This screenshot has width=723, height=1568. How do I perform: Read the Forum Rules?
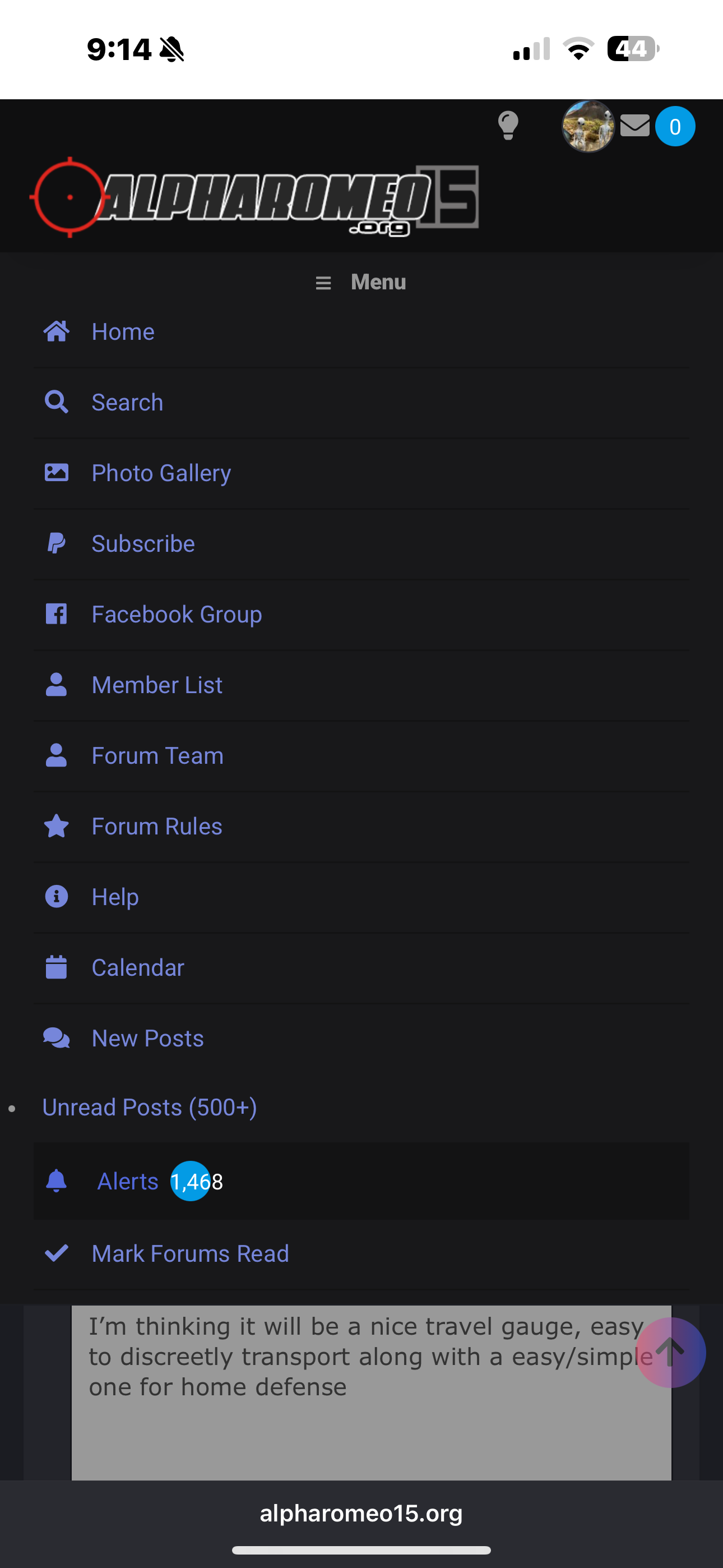157,826
